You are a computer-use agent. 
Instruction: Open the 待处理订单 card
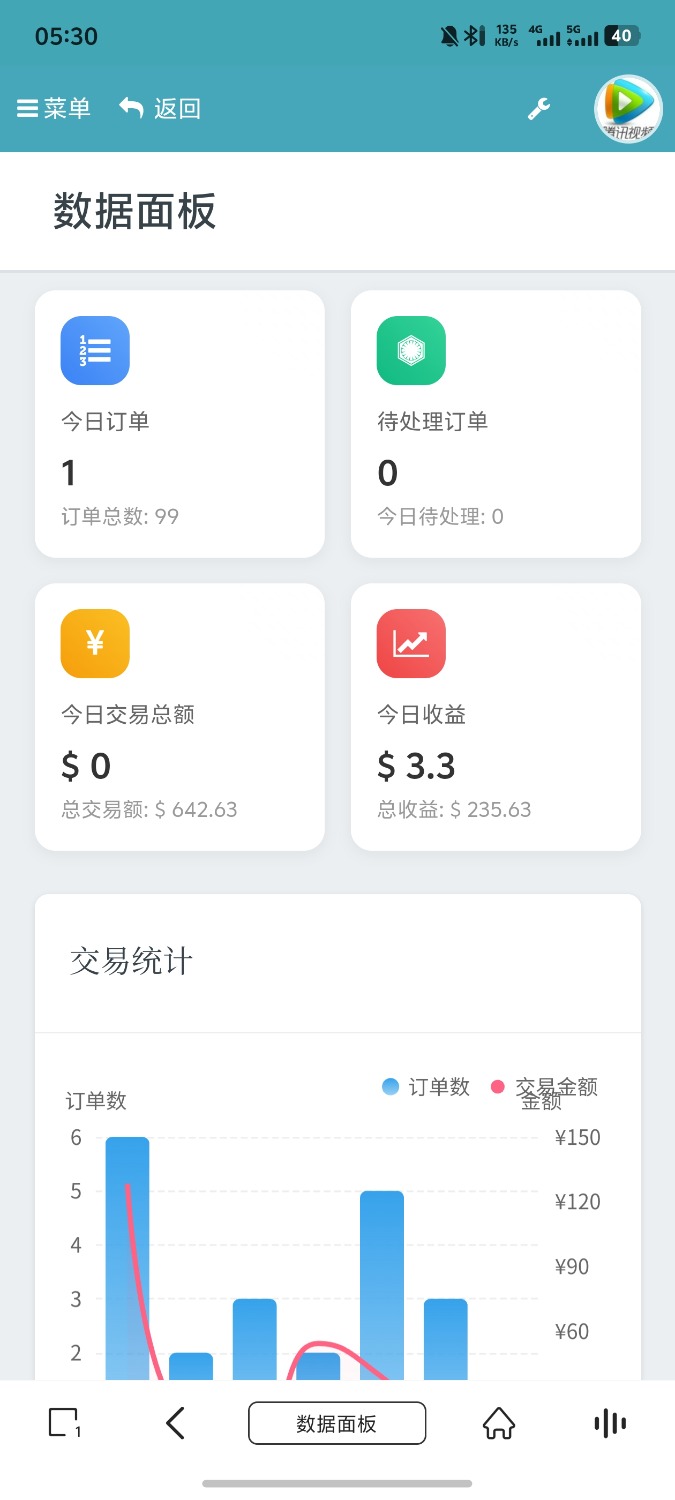(x=495, y=423)
